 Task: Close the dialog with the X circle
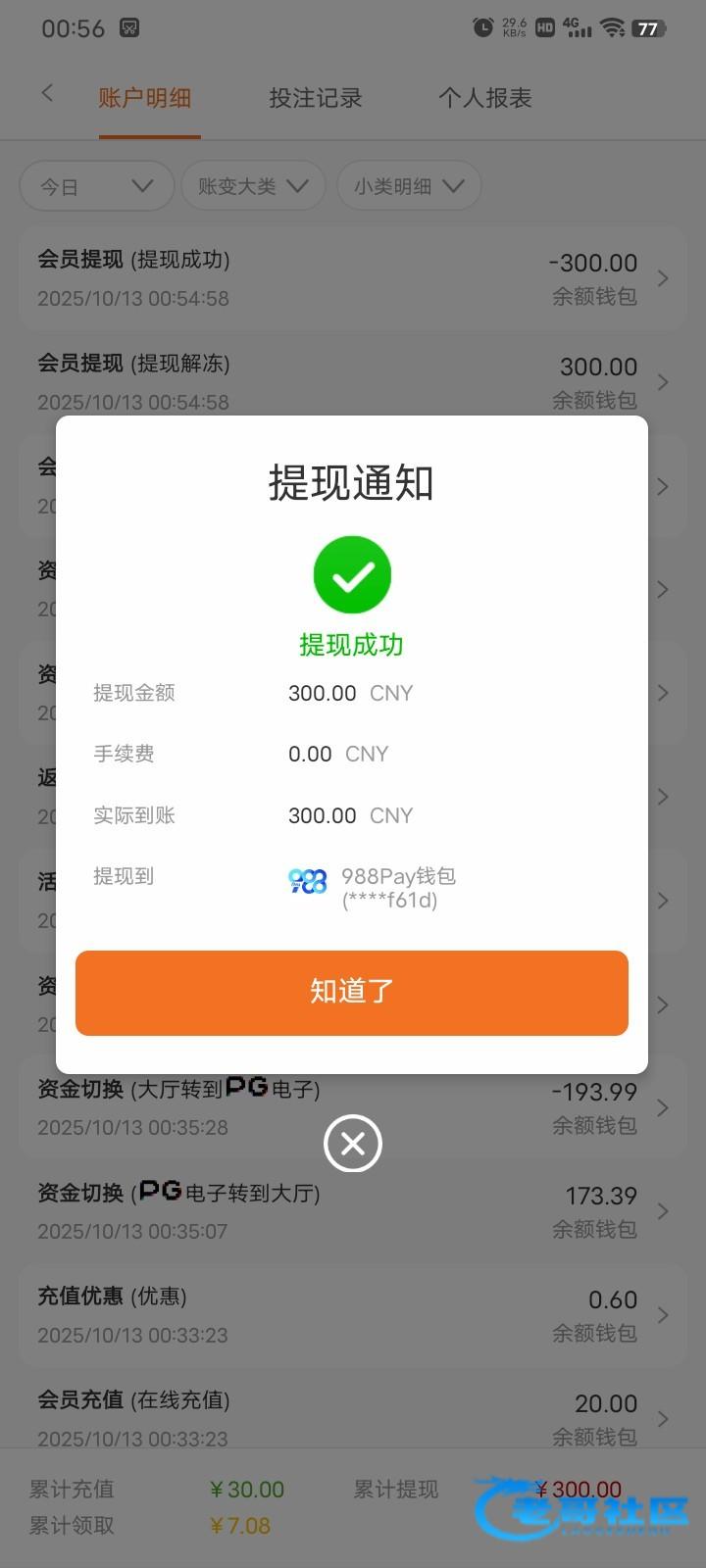(353, 1143)
